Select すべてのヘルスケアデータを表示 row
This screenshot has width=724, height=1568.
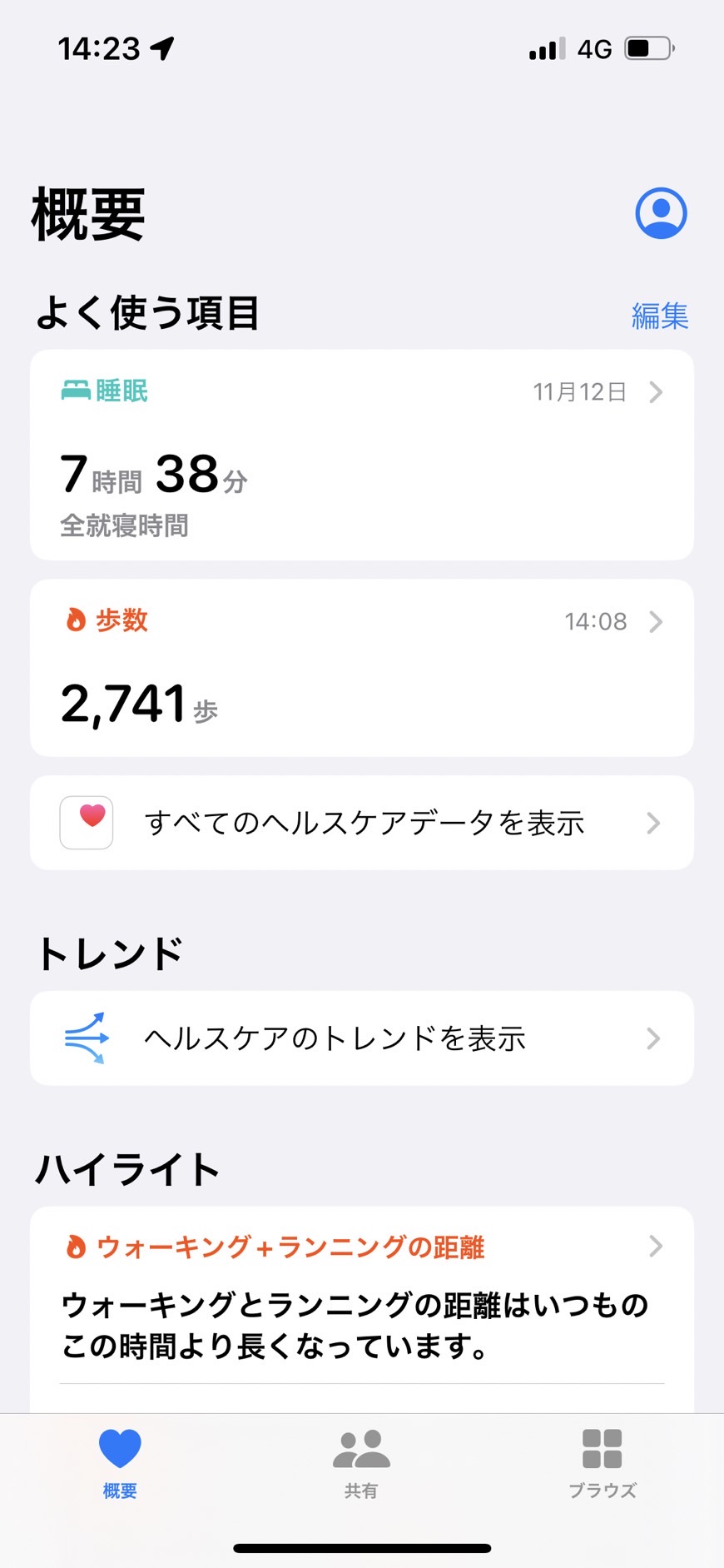coord(362,823)
